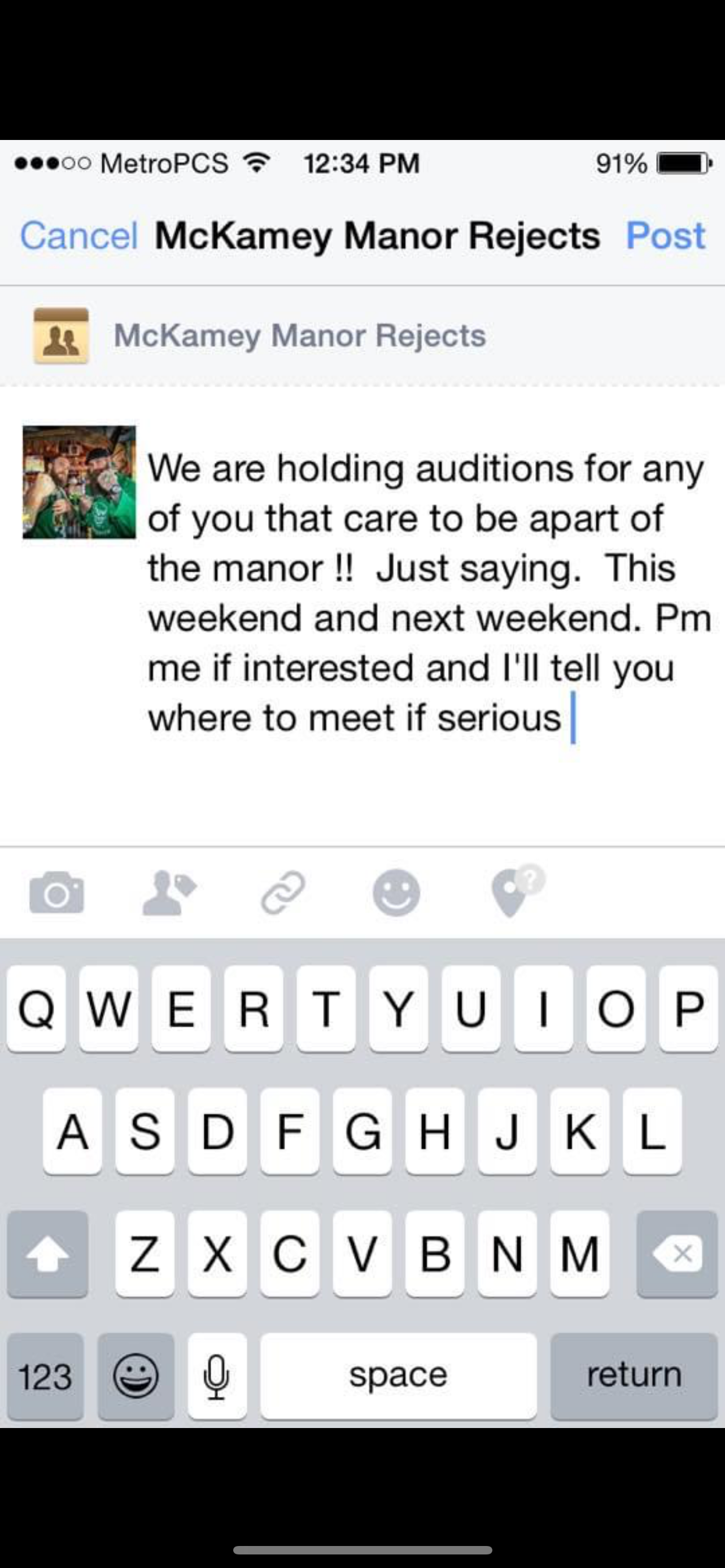Hit the backspace key
The height and width of the screenshot is (1568, 725).
click(x=677, y=1254)
